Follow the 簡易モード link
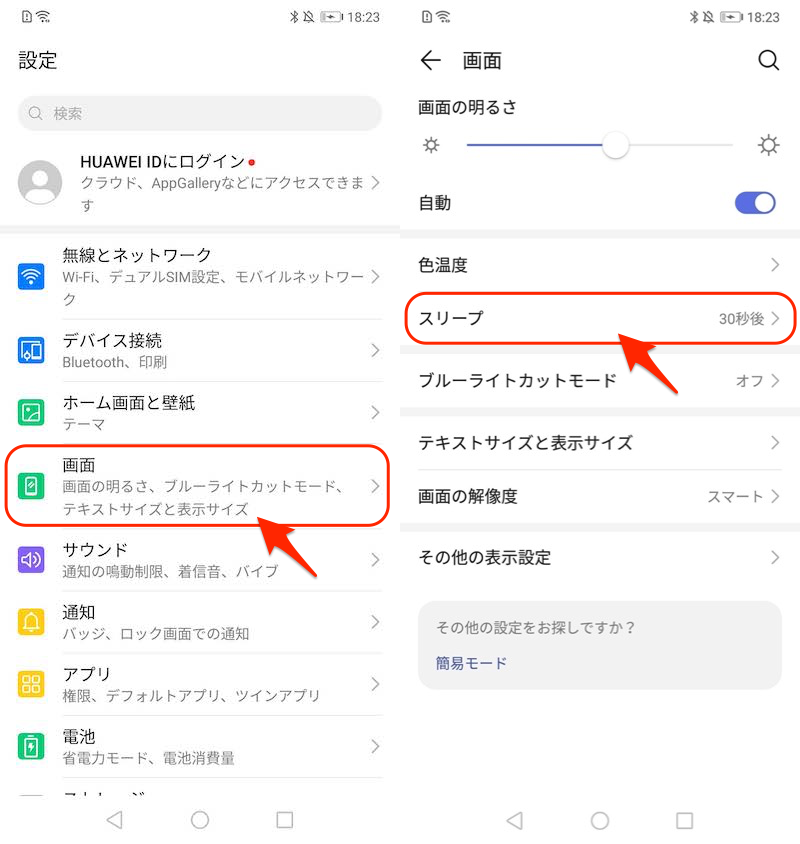The image size is (800, 844). (471, 663)
